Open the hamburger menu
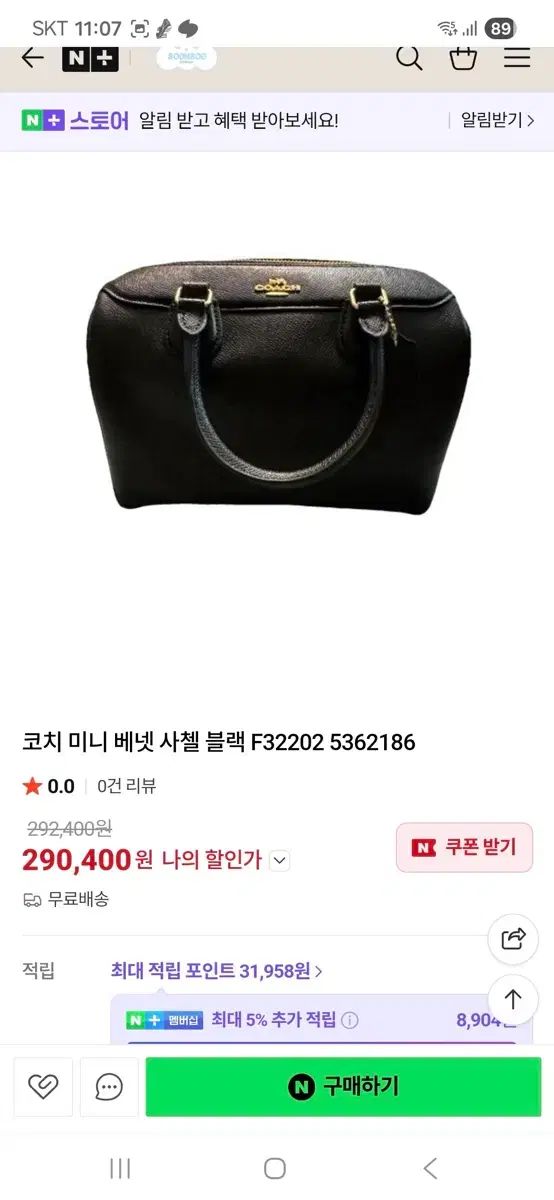 [517, 58]
